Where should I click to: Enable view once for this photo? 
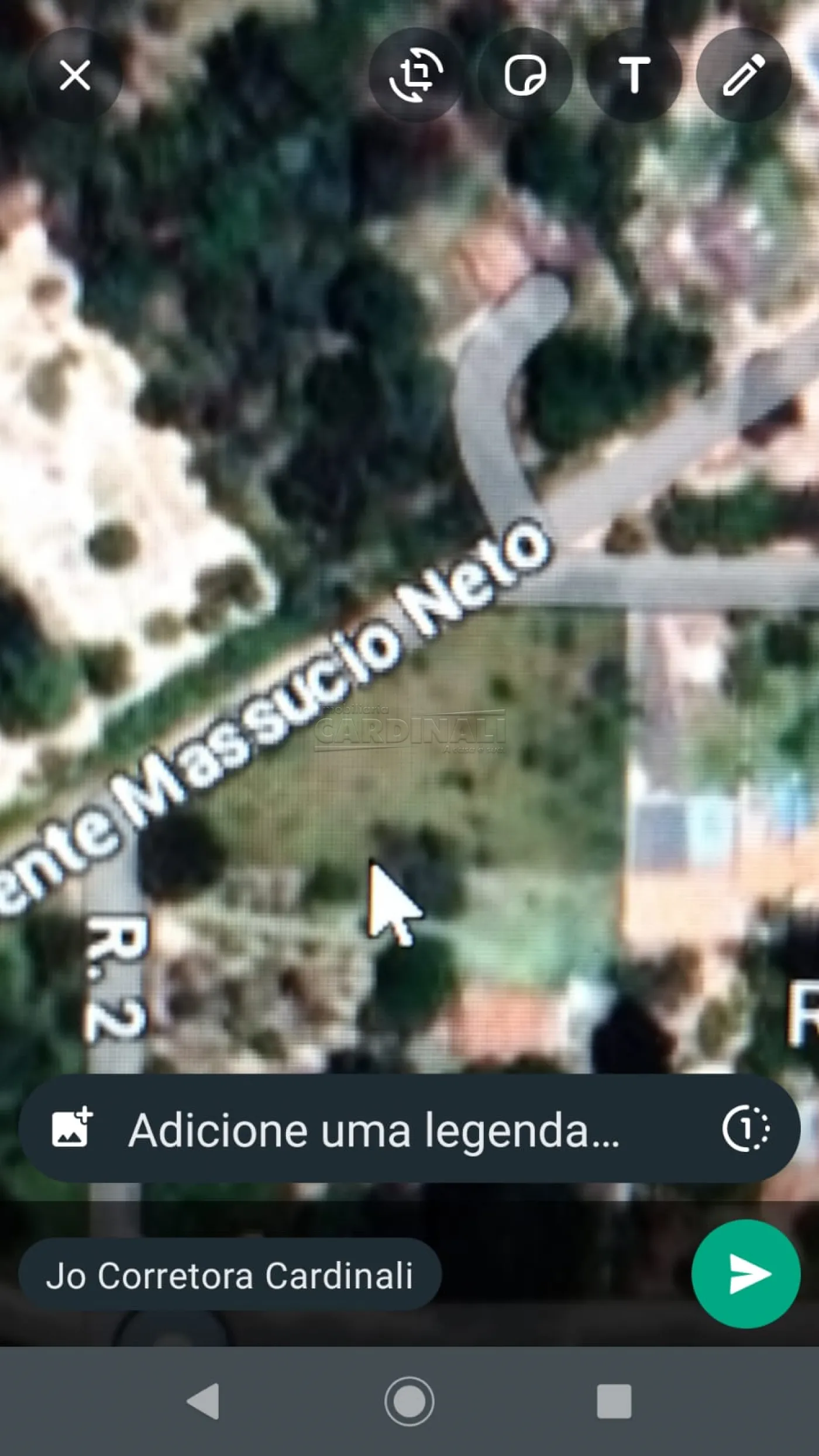pyautogui.click(x=746, y=1129)
